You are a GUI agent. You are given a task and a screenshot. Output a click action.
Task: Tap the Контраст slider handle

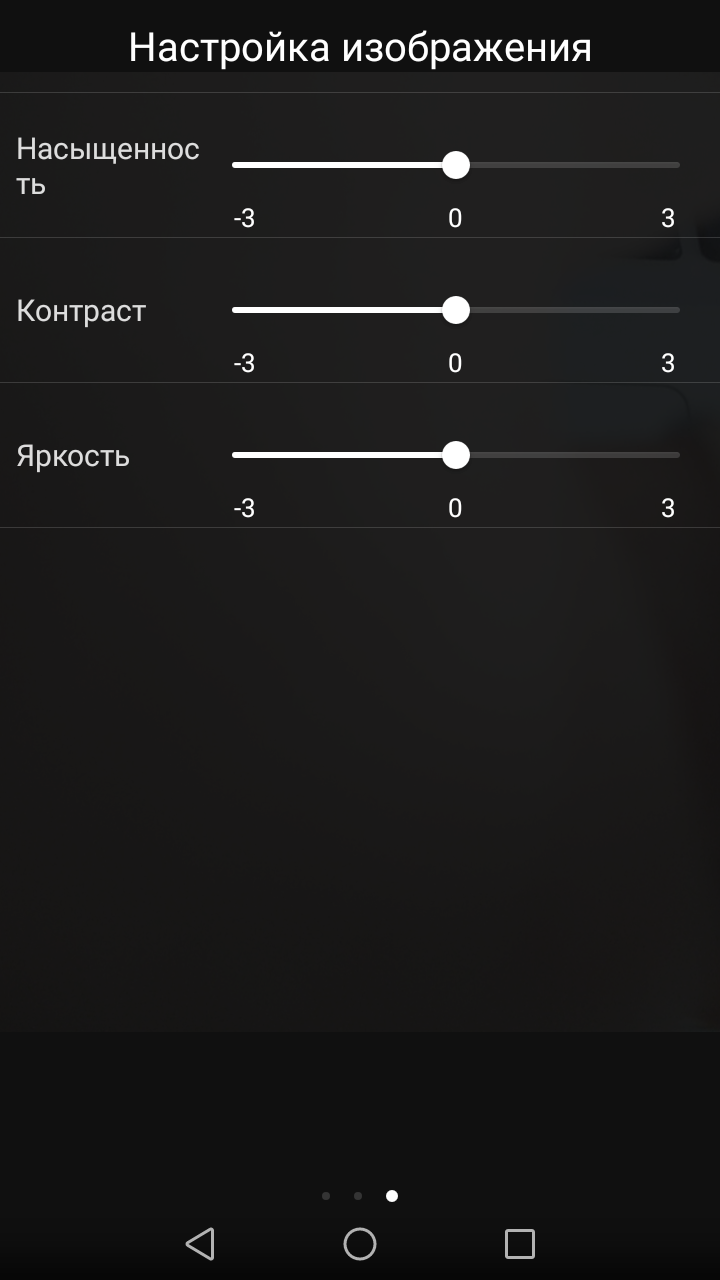click(456, 310)
